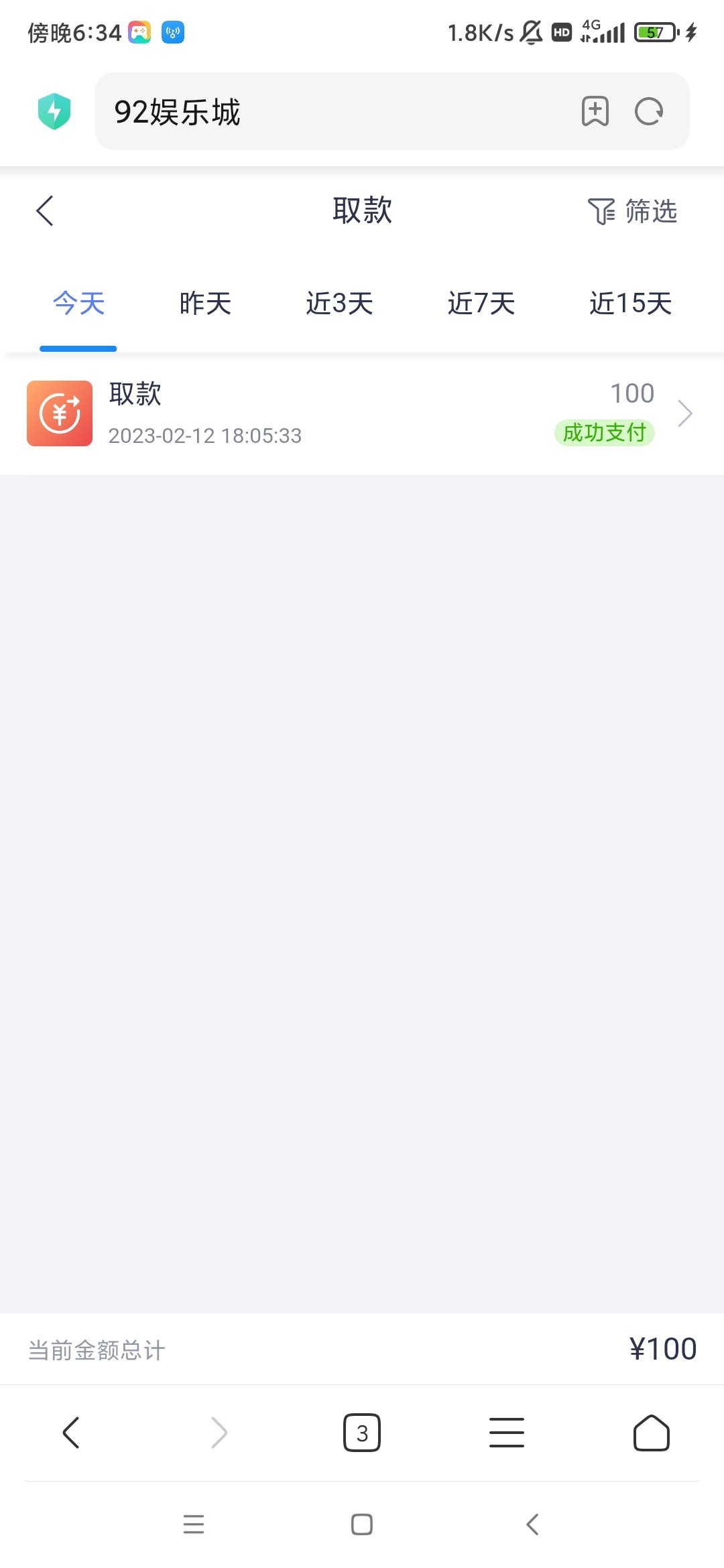This screenshot has height=1568, width=724.
Task: Return home via the house icon in the toolbar
Action: 651,1433
